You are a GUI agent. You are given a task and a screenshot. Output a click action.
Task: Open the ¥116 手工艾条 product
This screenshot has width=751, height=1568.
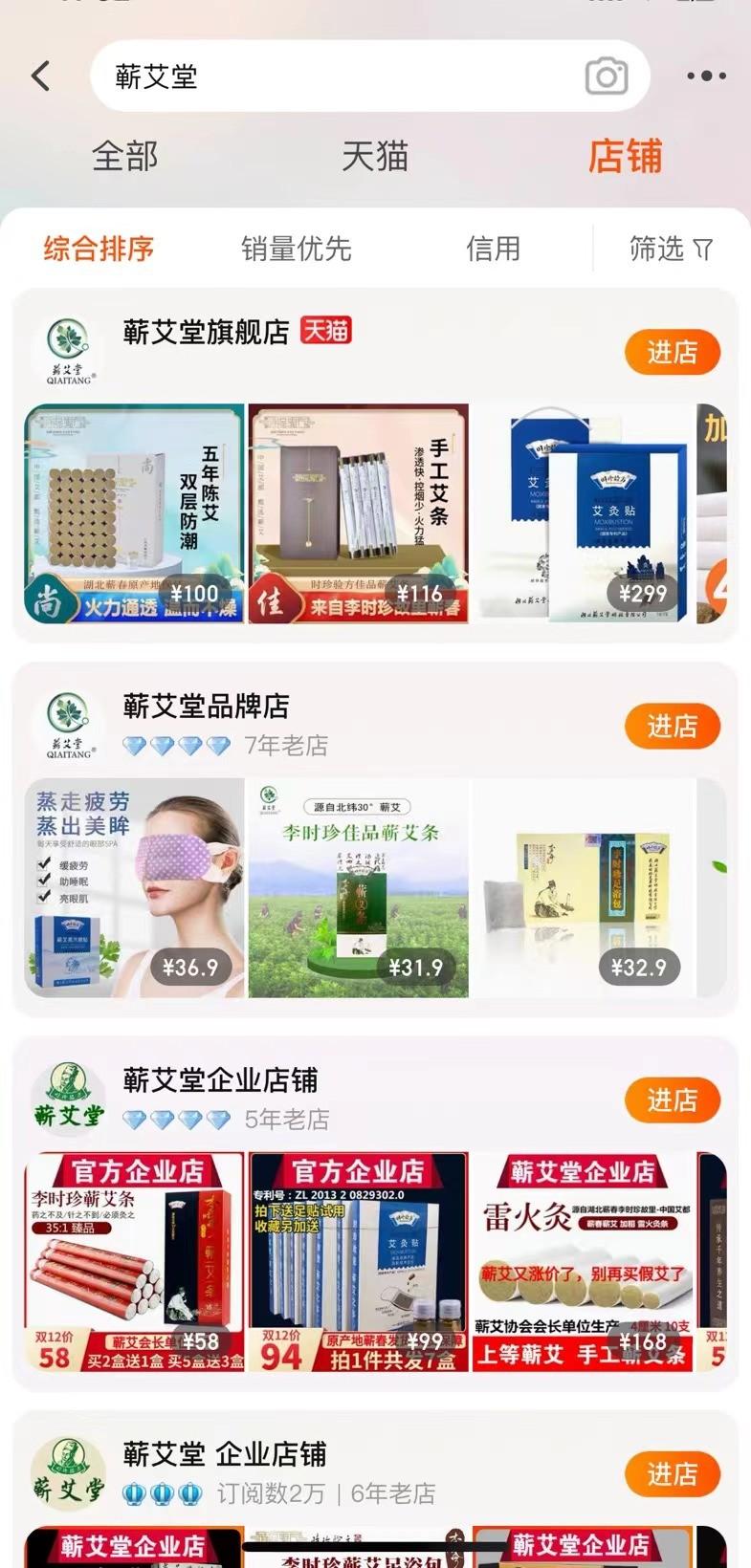click(x=359, y=513)
